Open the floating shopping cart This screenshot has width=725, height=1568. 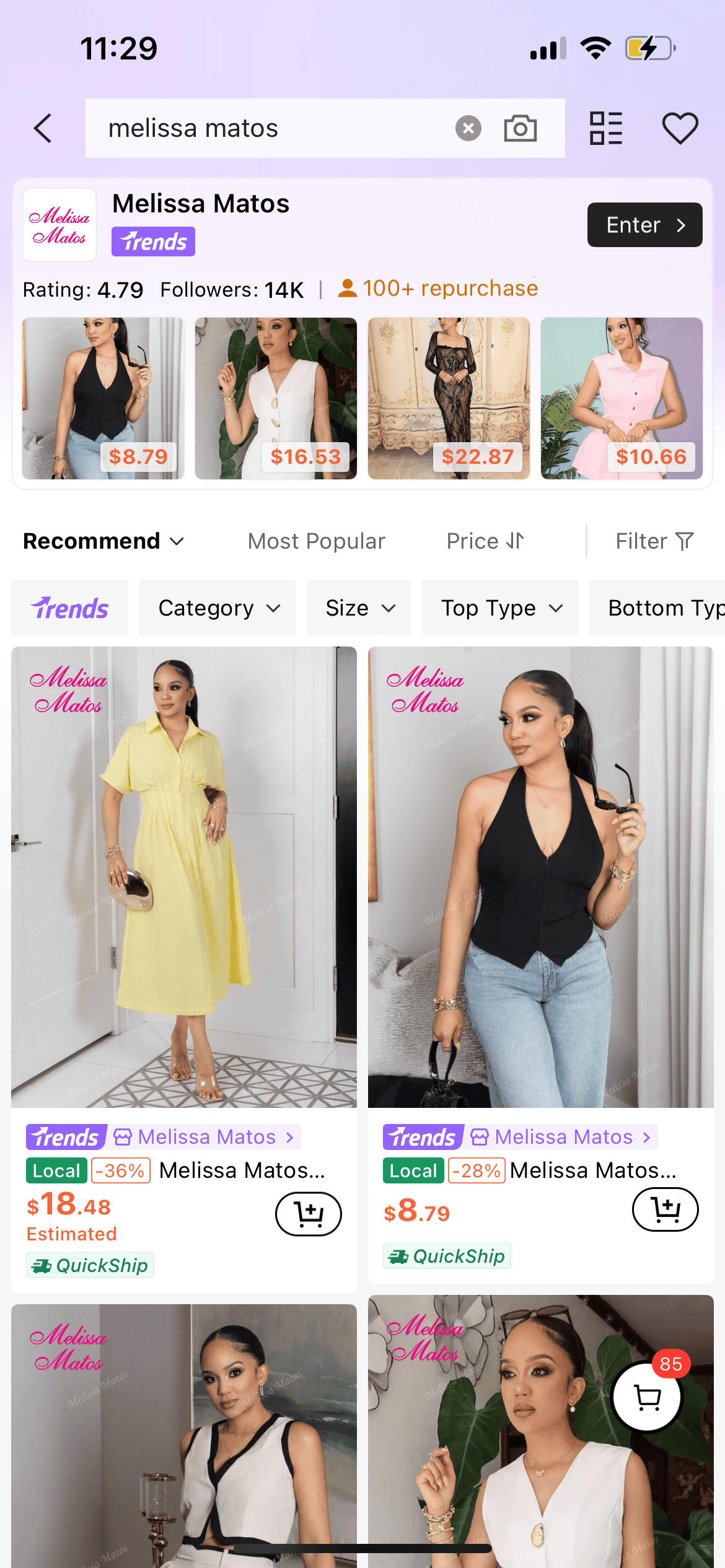point(648,1397)
